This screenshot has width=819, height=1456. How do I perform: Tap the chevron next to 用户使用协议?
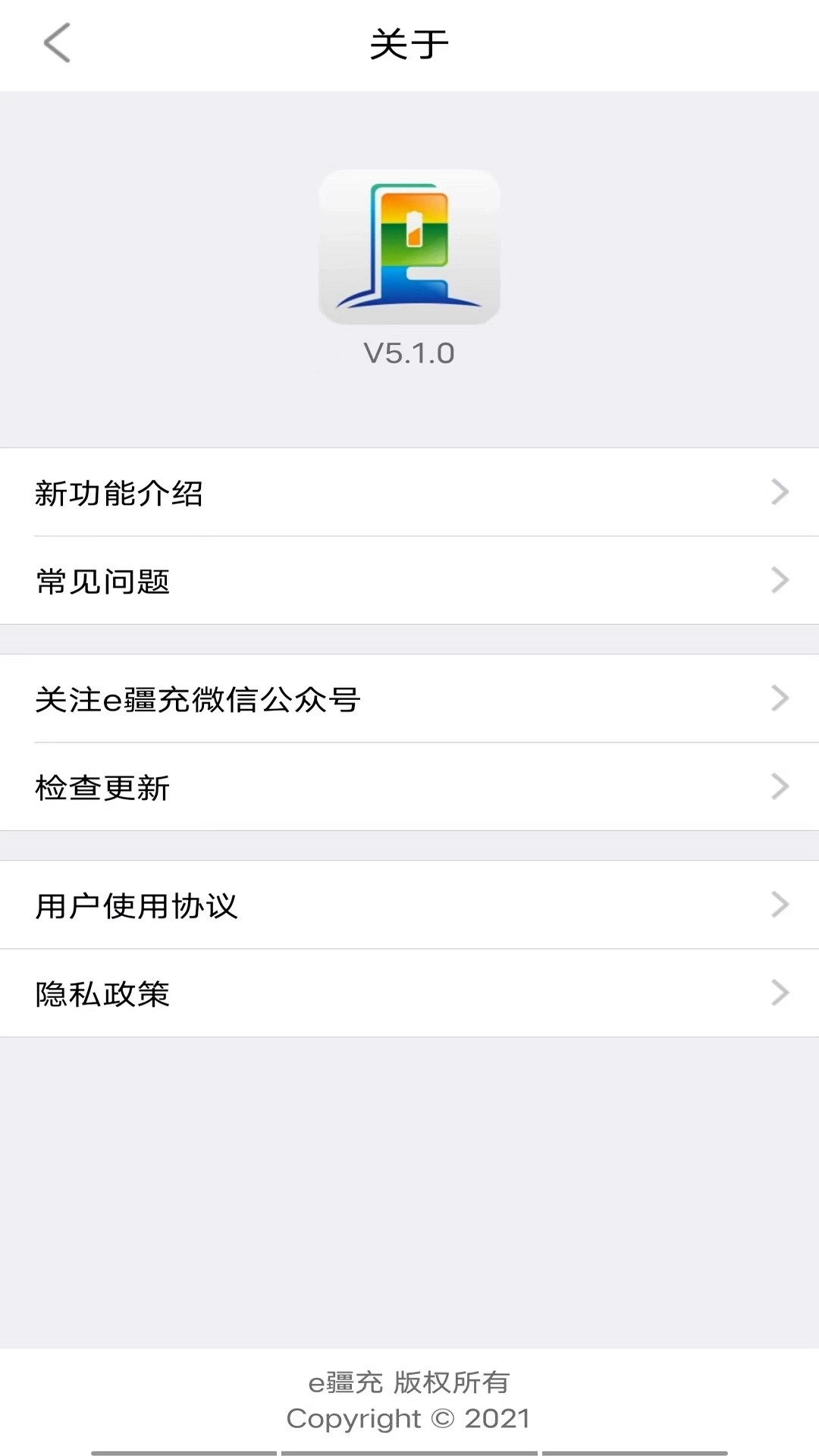tap(780, 905)
